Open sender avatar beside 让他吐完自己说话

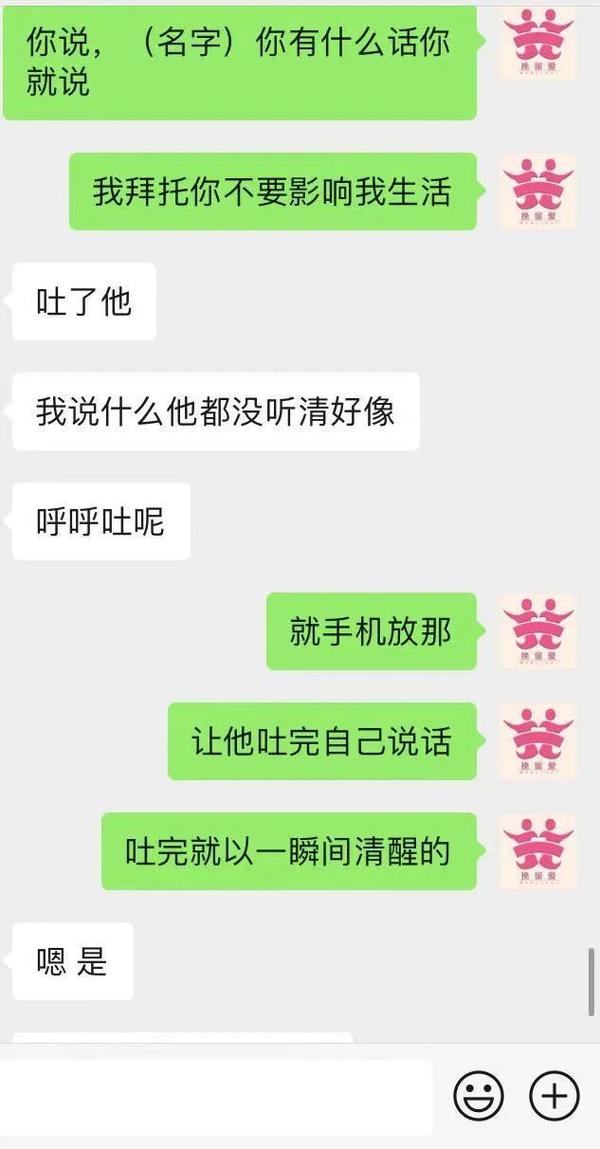[538, 741]
